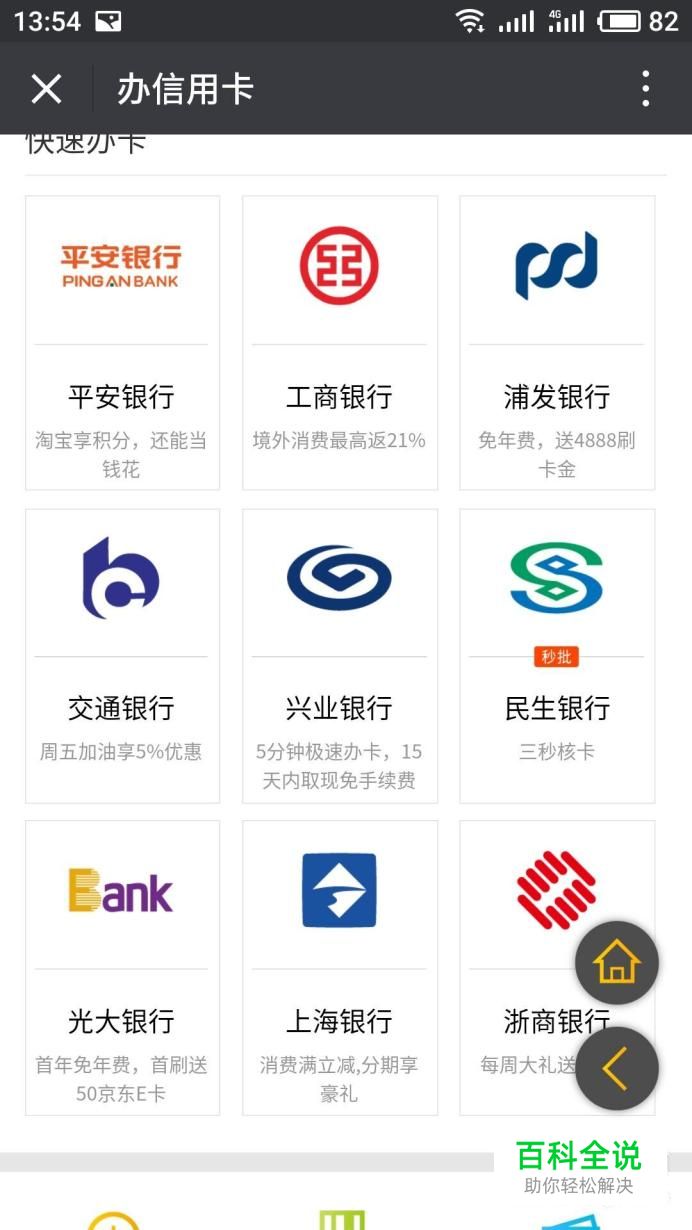Choose the 上海银行 card offer
The height and width of the screenshot is (1230, 692).
pos(340,968)
